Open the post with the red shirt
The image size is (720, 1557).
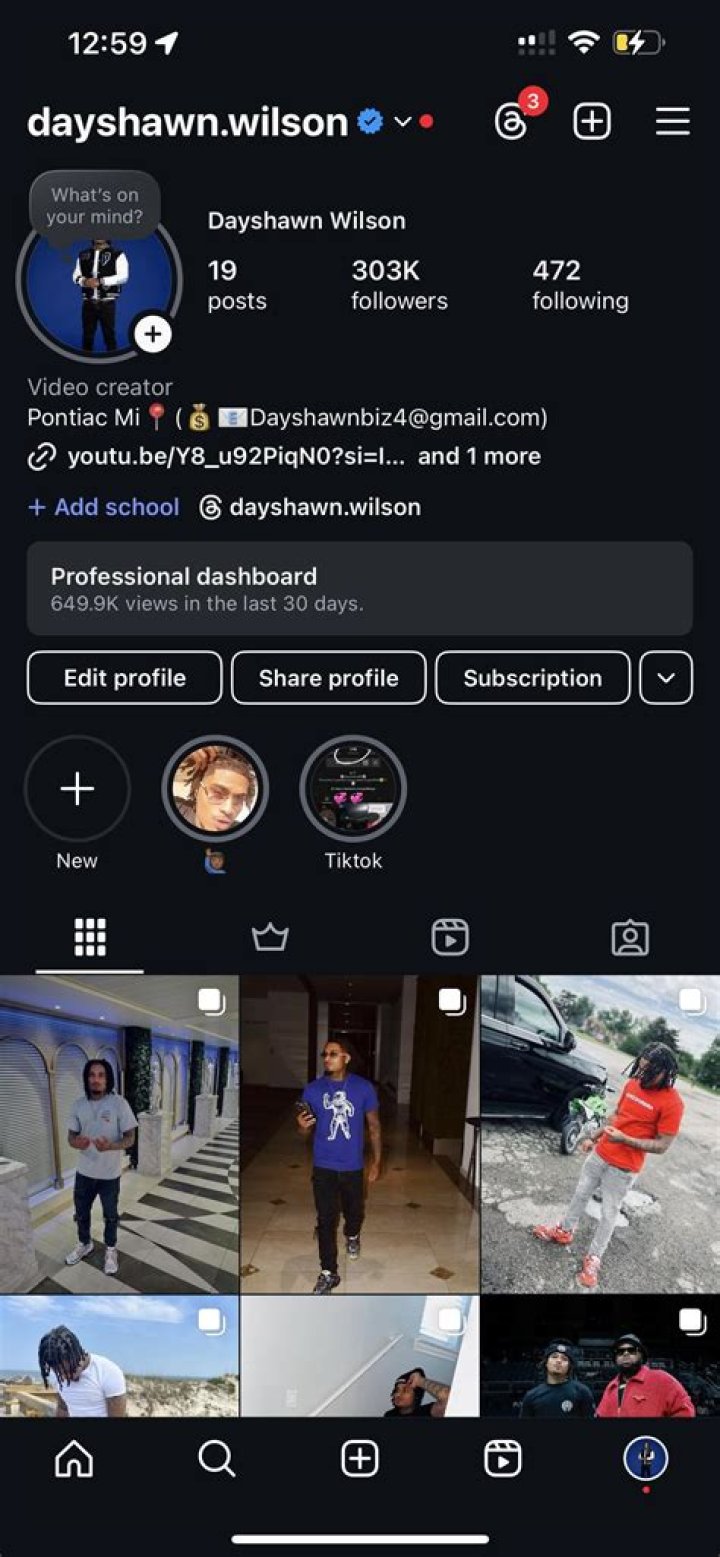tap(600, 1134)
